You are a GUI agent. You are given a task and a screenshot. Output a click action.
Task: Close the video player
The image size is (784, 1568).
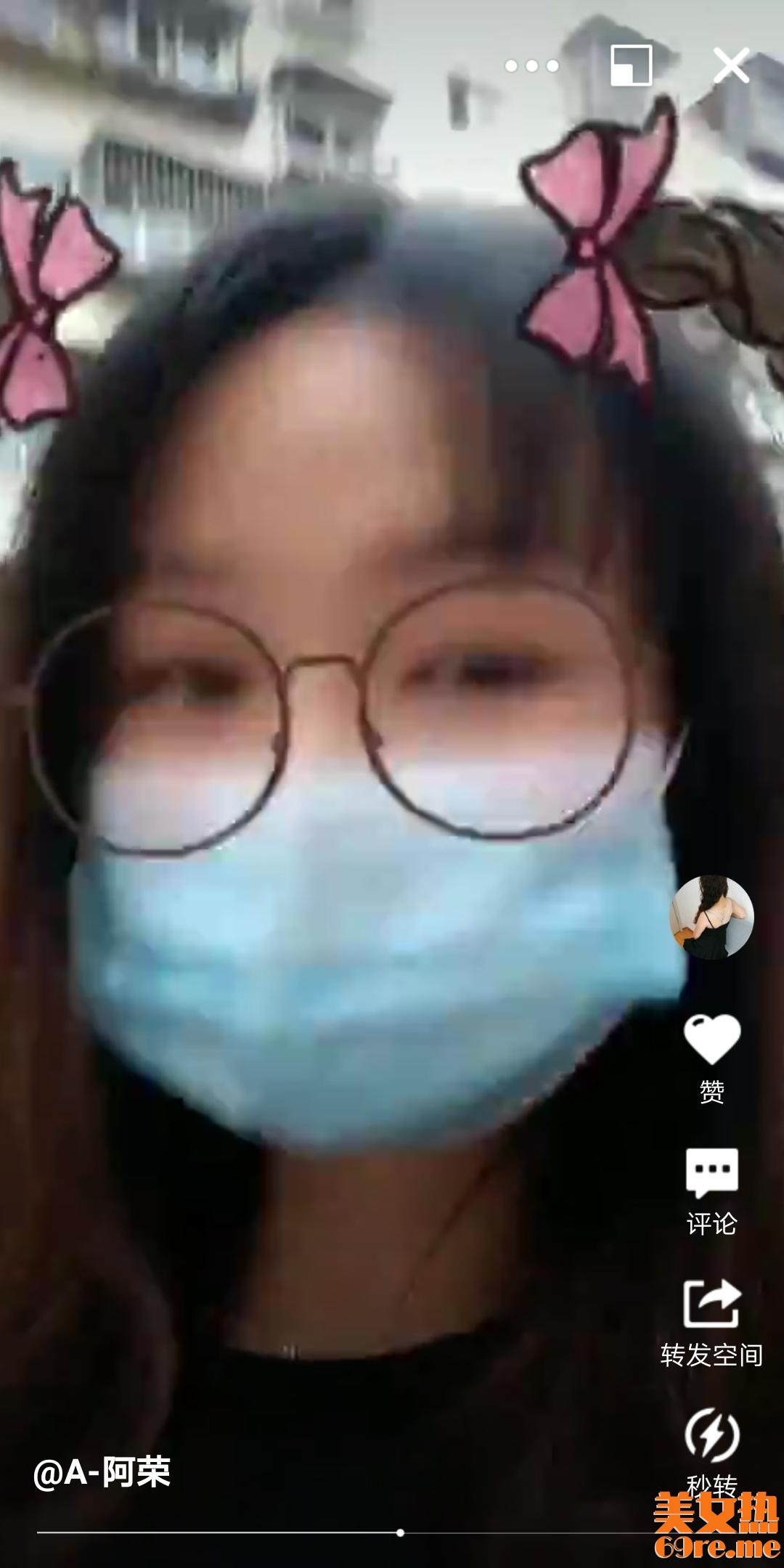730,66
